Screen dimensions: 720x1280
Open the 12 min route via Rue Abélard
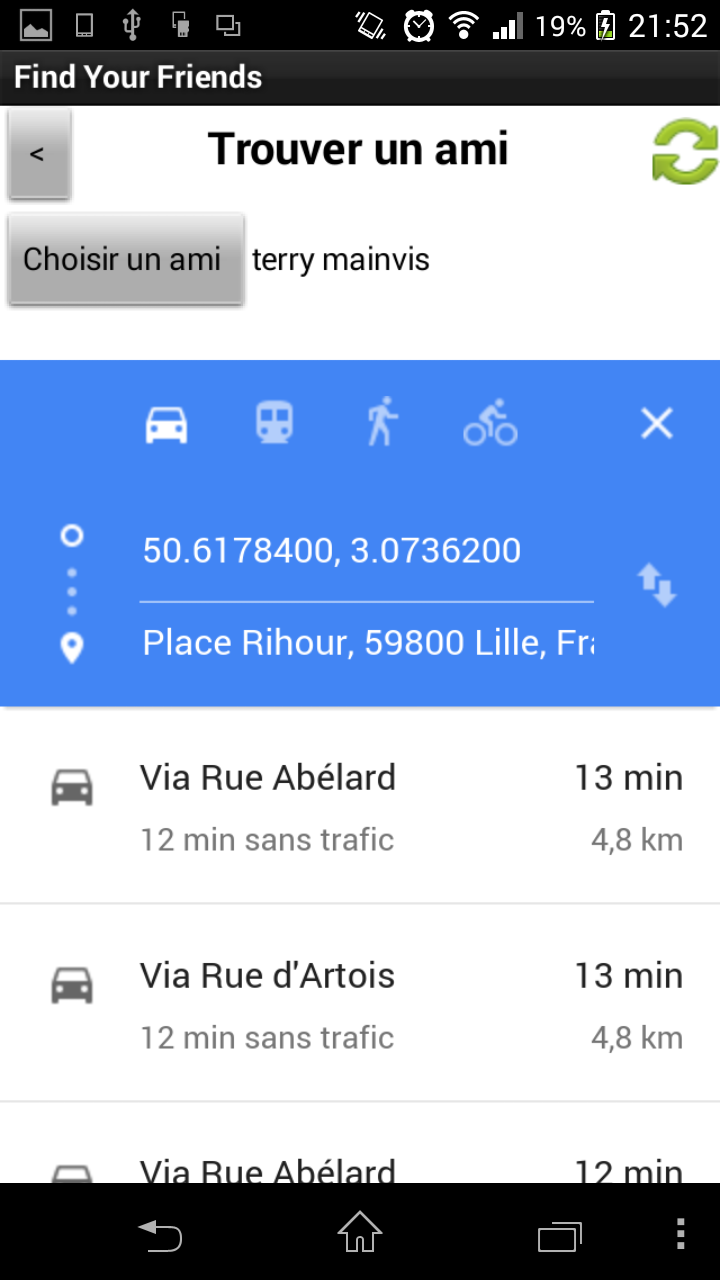pos(360,1143)
